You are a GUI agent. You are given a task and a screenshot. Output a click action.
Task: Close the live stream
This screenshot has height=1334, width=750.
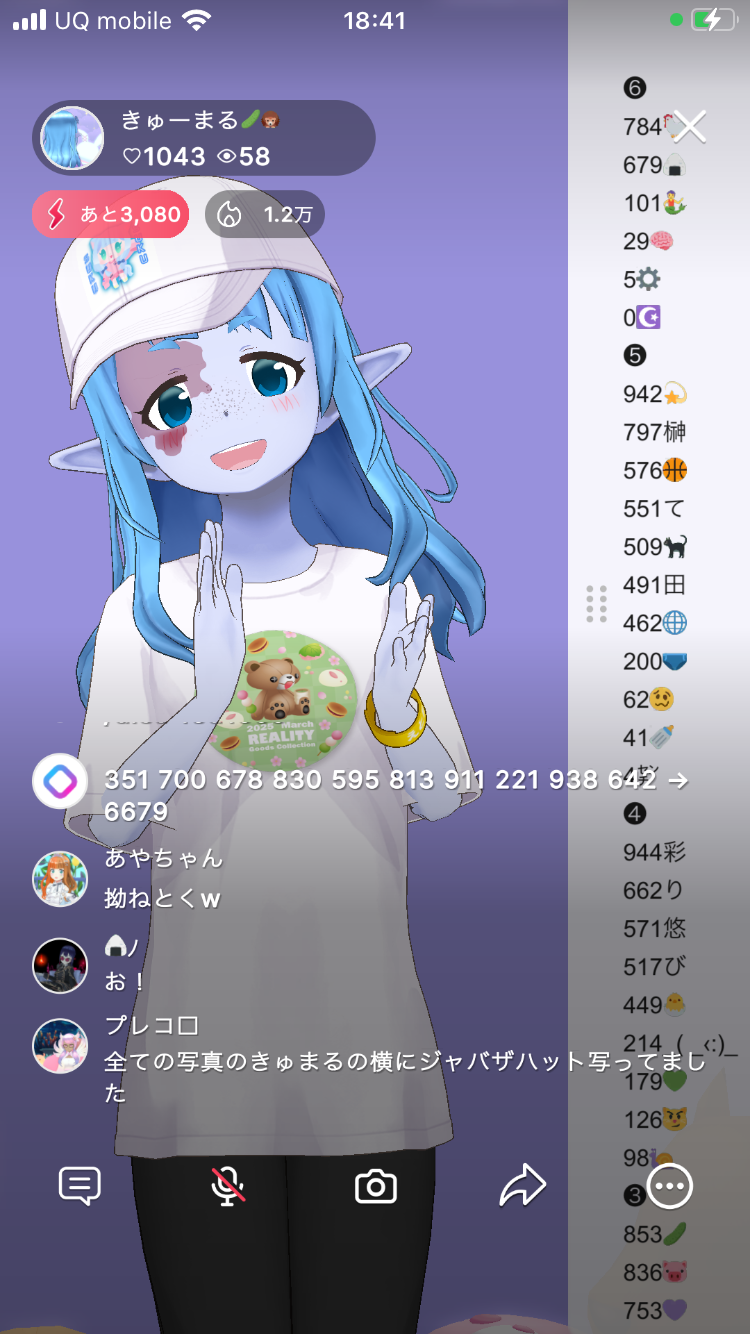689,126
